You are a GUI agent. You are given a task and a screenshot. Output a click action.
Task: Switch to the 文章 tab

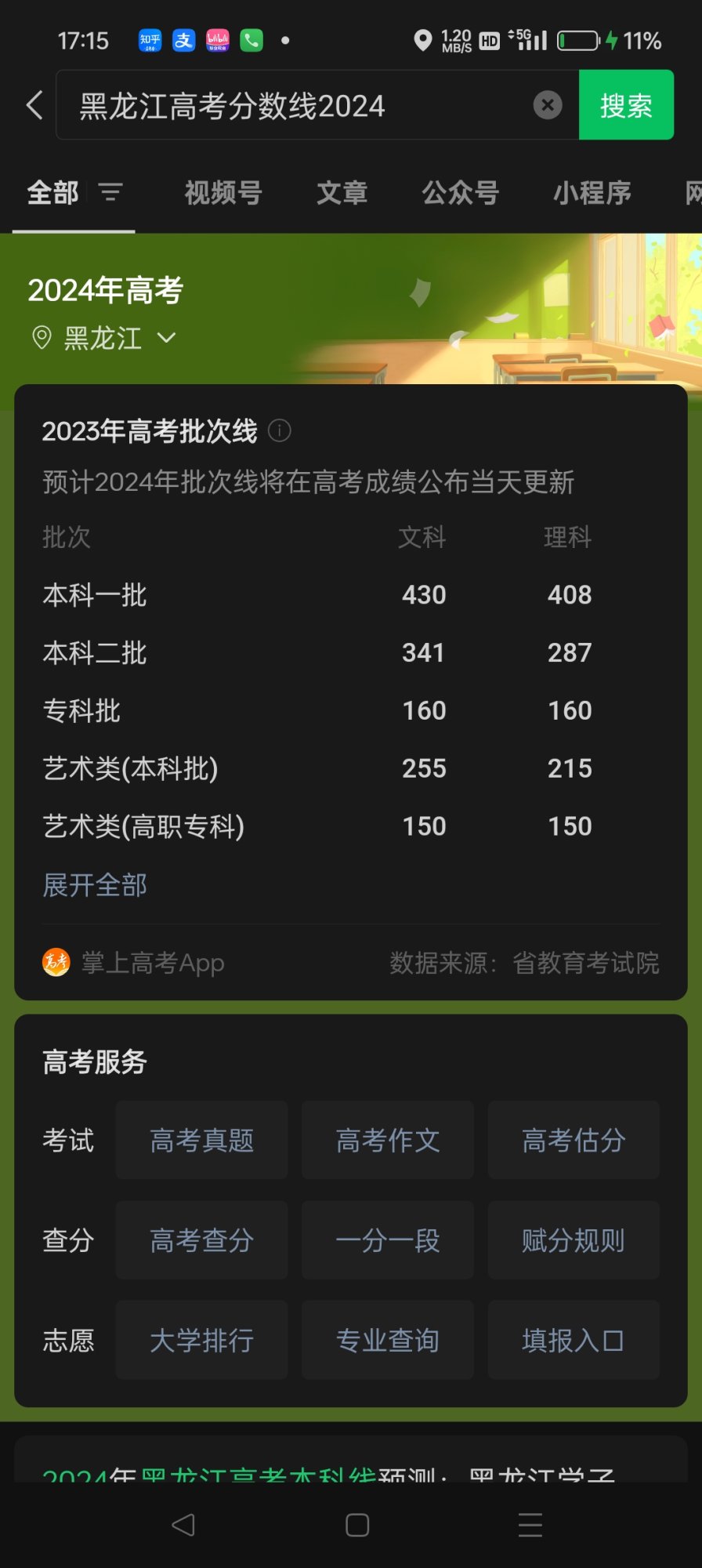342,193
